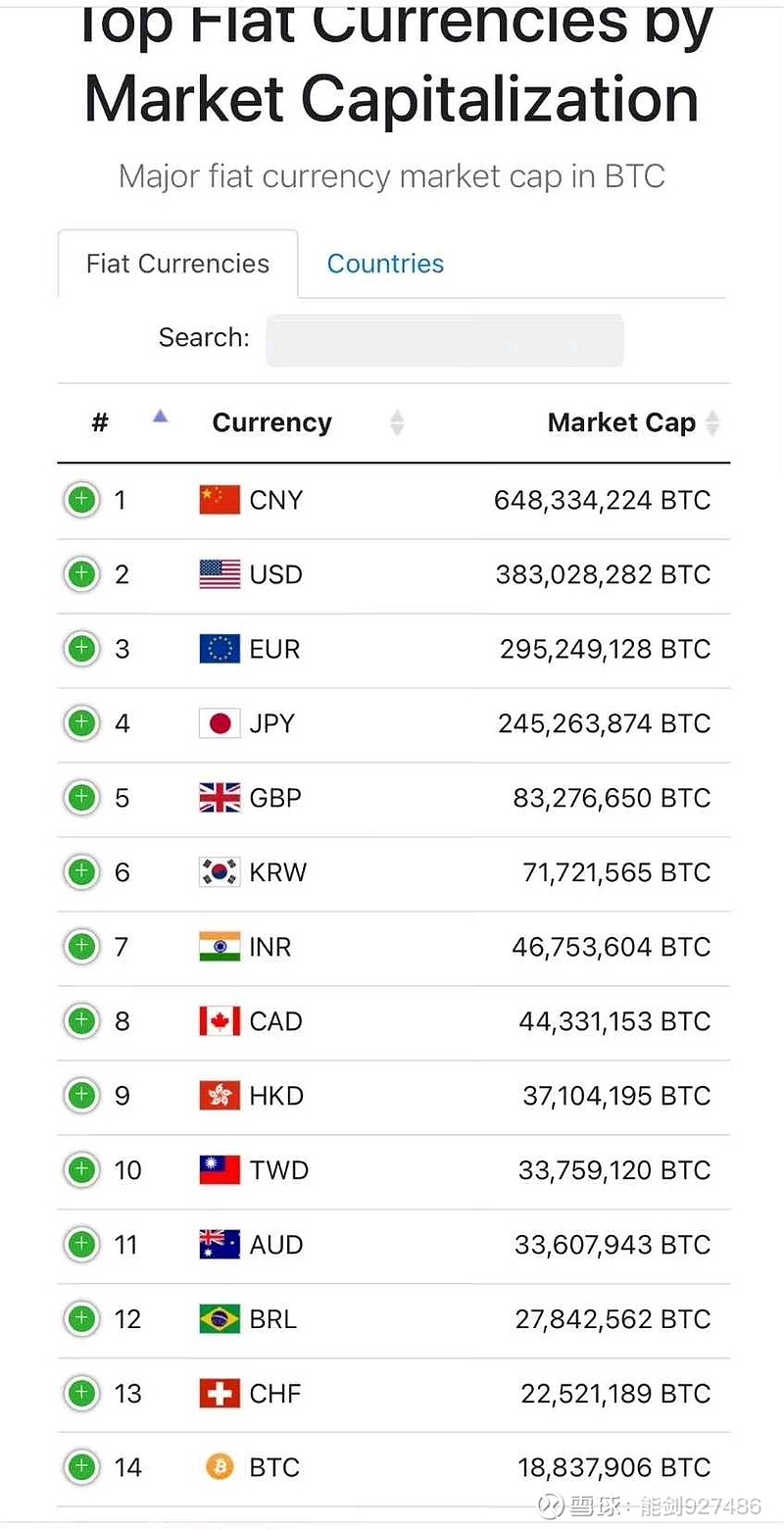This screenshot has width=784, height=1530.
Task: Sort the table by Currency column
Action: tap(271, 422)
